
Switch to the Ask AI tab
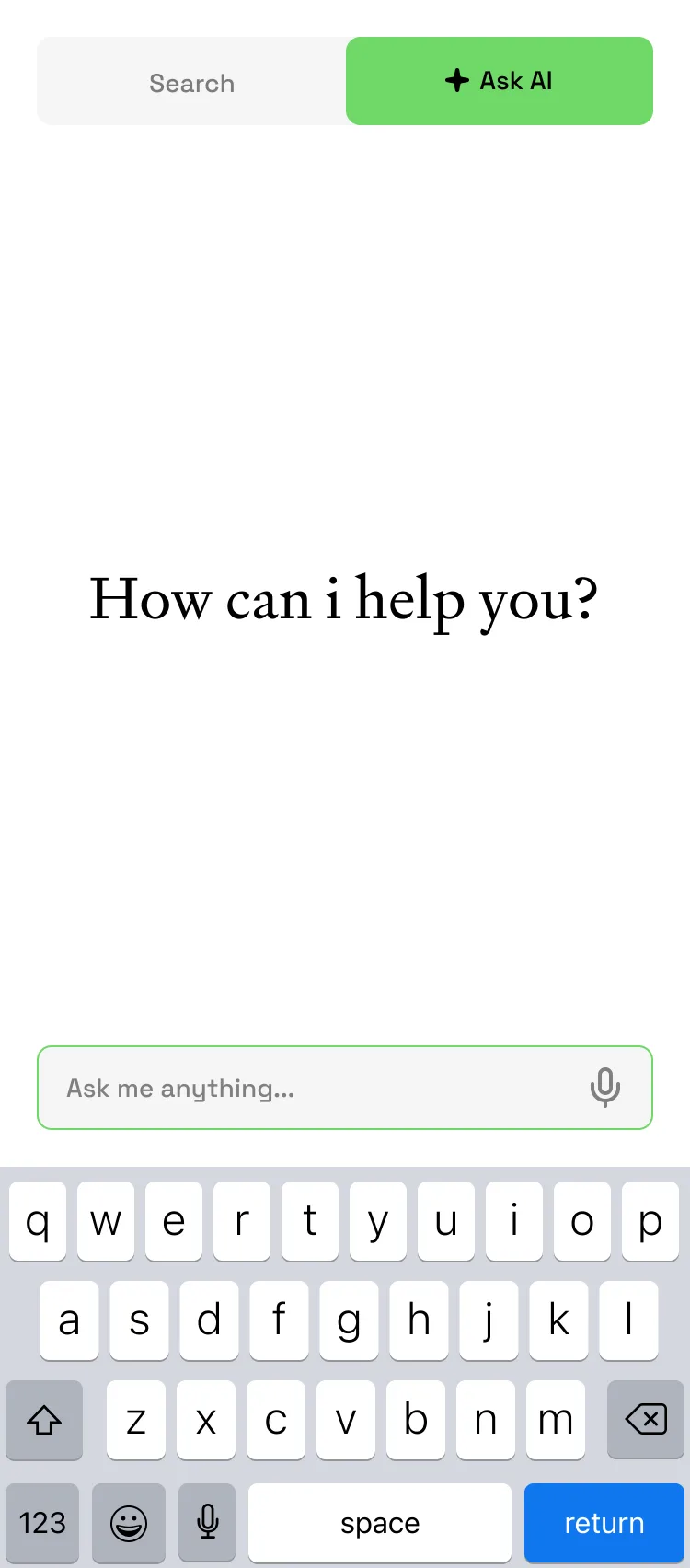coord(499,81)
